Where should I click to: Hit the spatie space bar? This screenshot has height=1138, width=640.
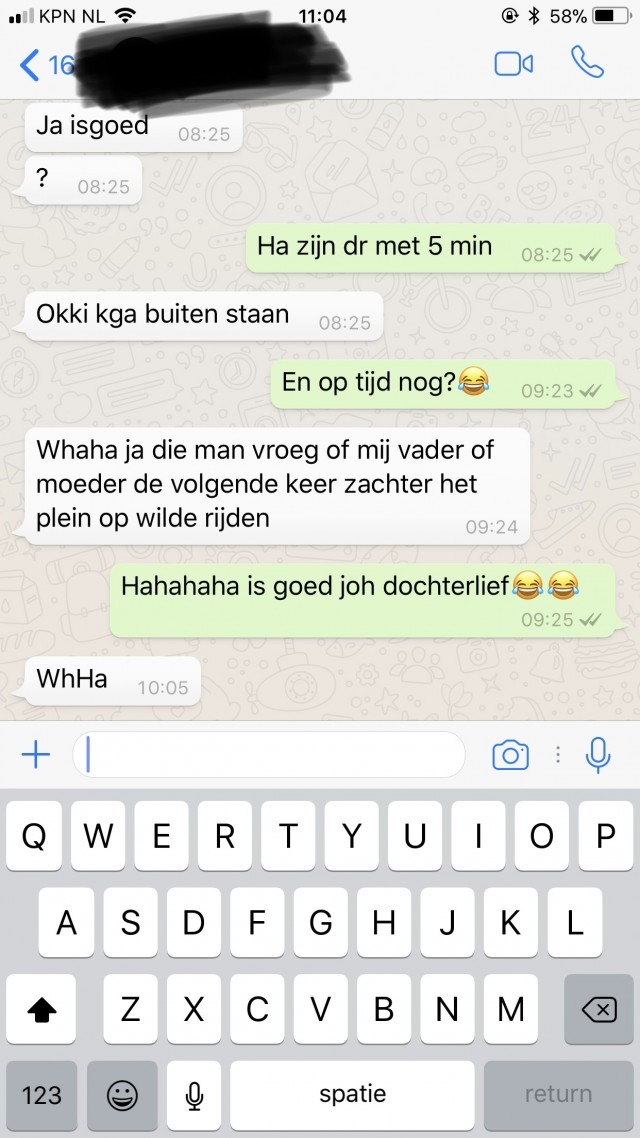click(352, 1095)
